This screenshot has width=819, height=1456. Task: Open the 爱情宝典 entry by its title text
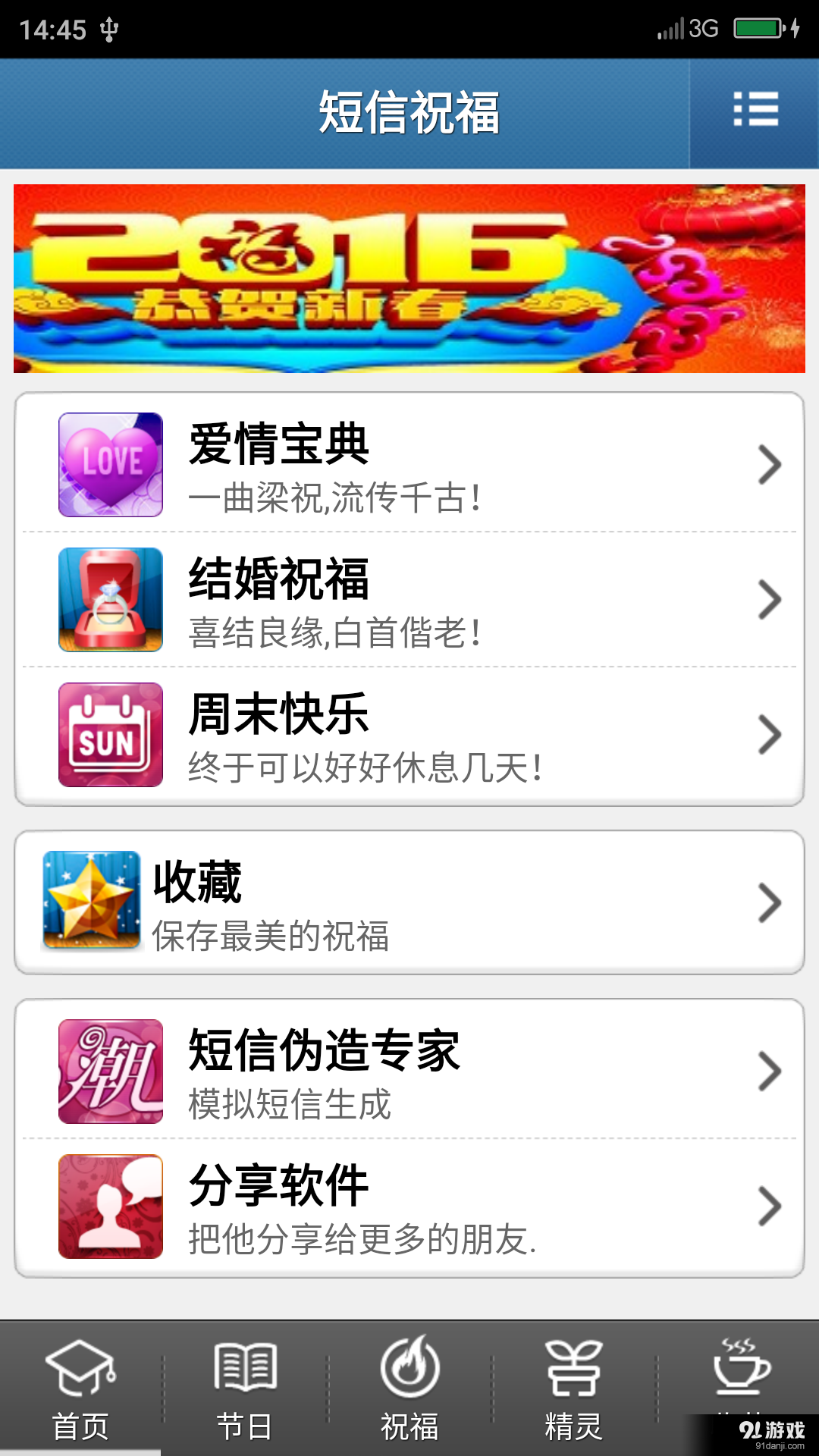(279, 446)
